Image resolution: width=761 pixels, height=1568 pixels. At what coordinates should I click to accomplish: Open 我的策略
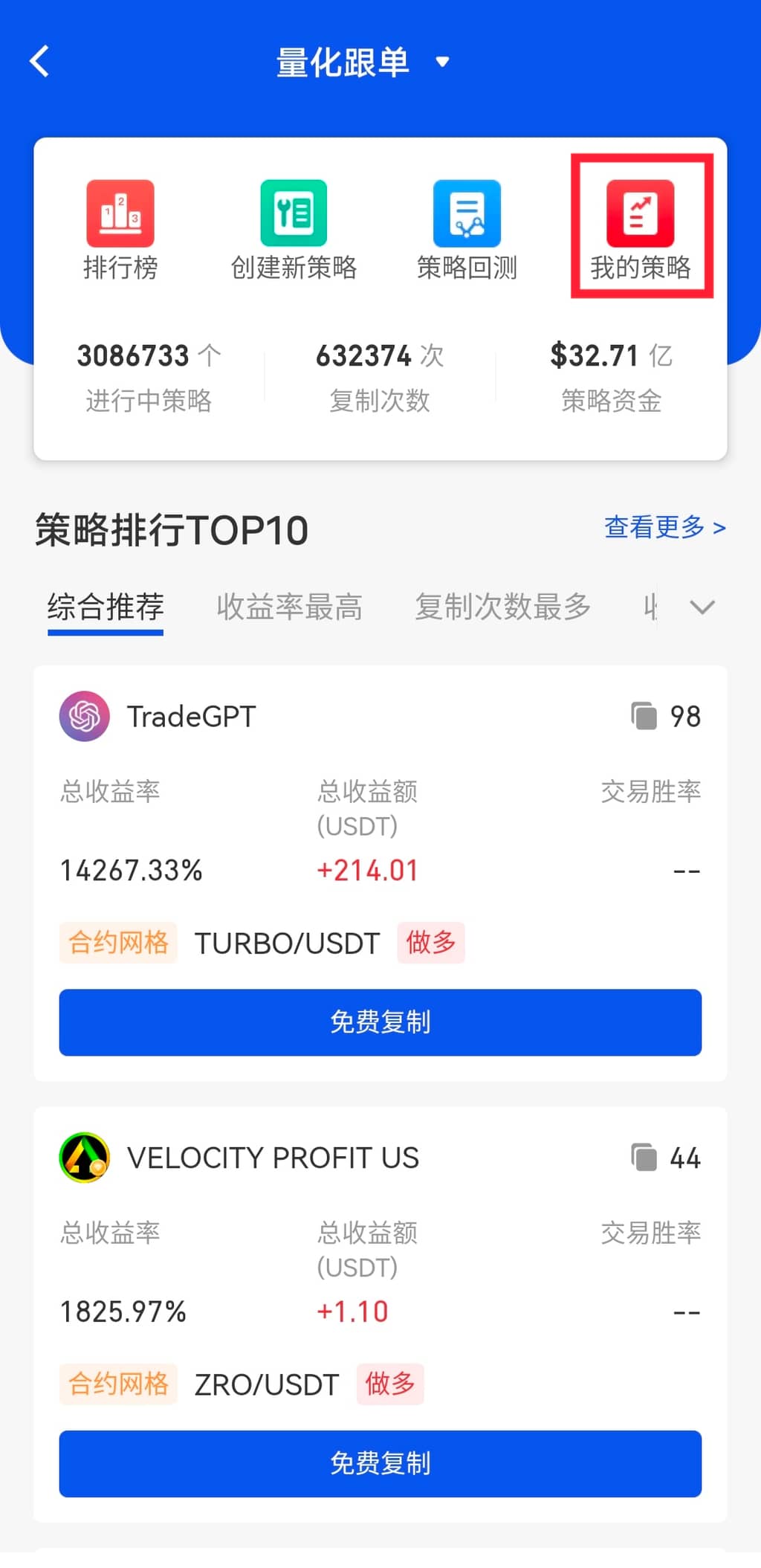point(641,229)
